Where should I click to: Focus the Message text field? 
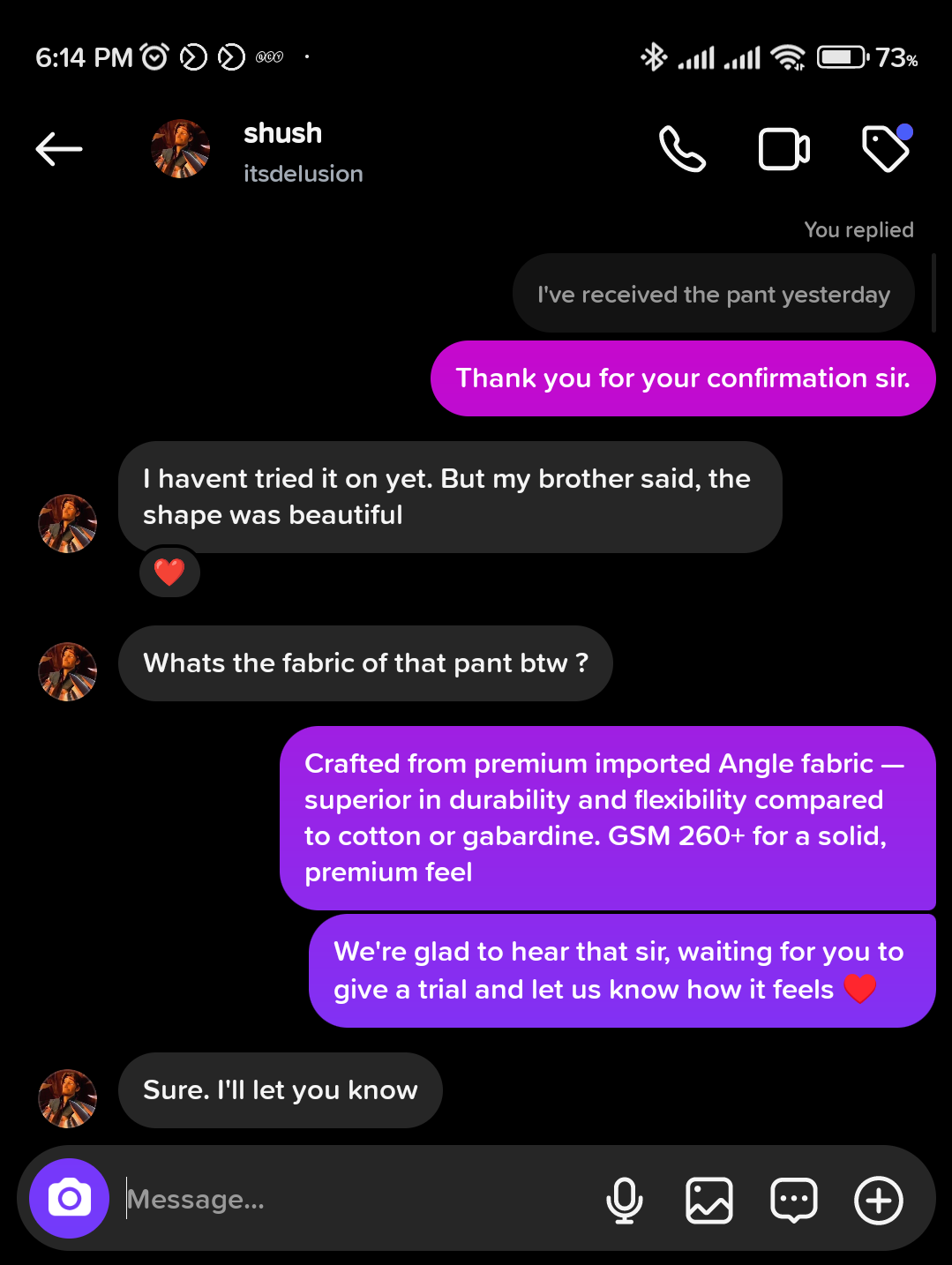(353, 1199)
